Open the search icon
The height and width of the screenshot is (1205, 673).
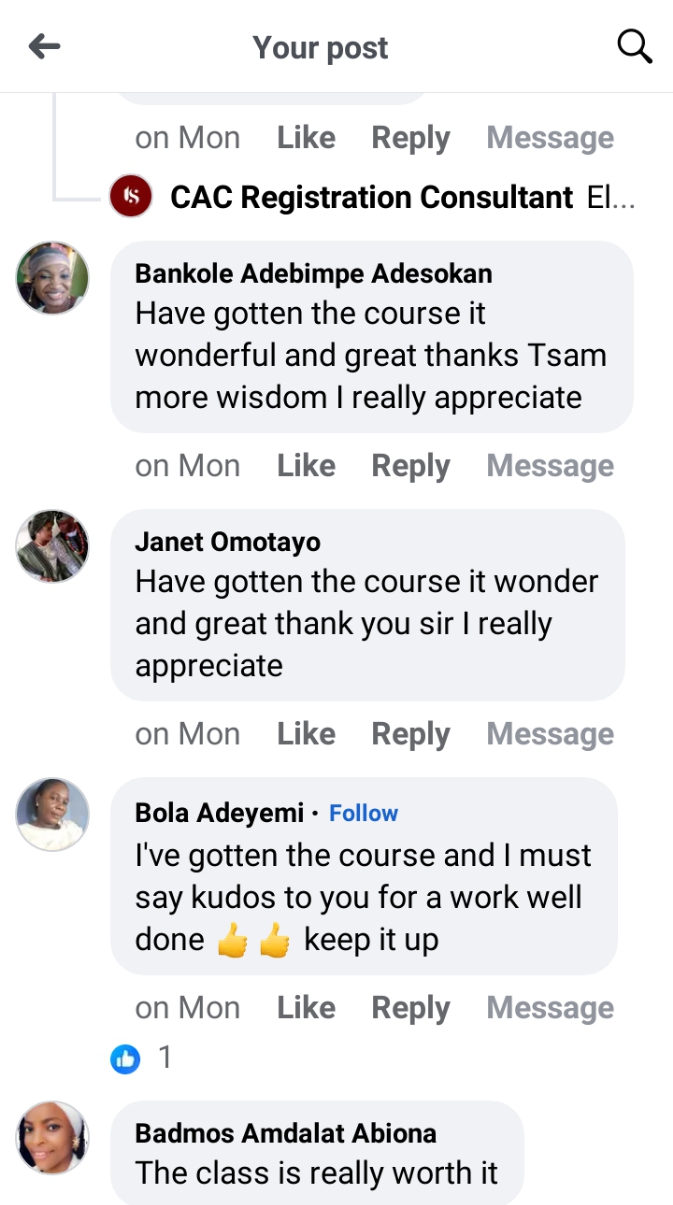click(635, 46)
